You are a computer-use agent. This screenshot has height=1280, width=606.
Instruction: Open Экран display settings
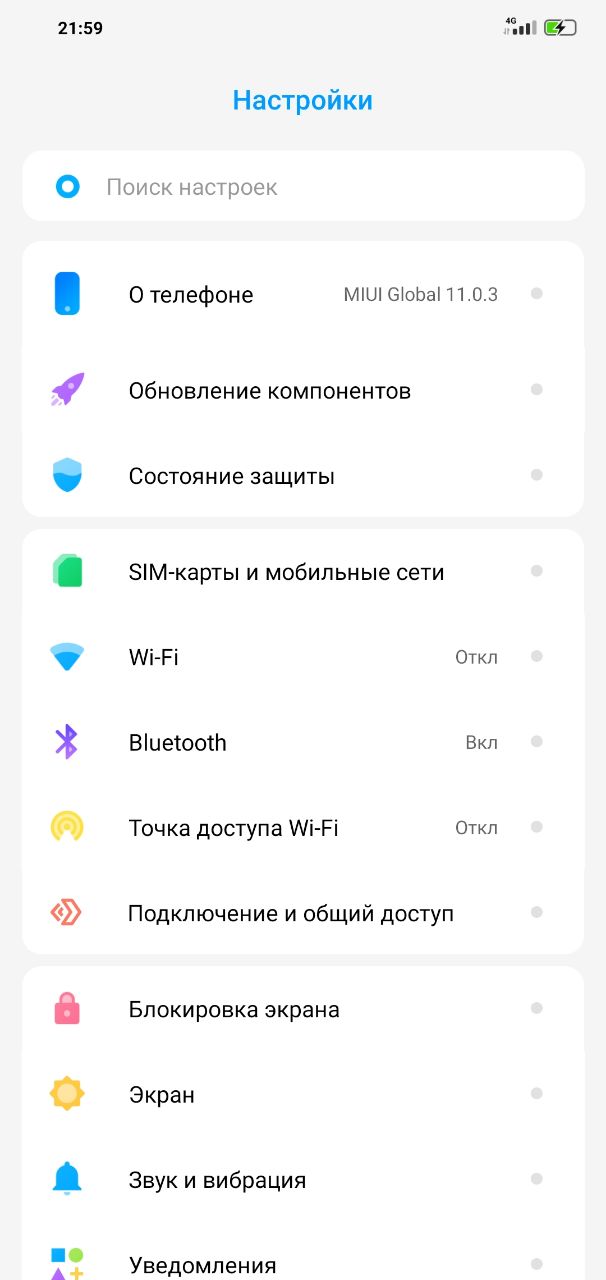pyautogui.click(x=303, y=1094)
